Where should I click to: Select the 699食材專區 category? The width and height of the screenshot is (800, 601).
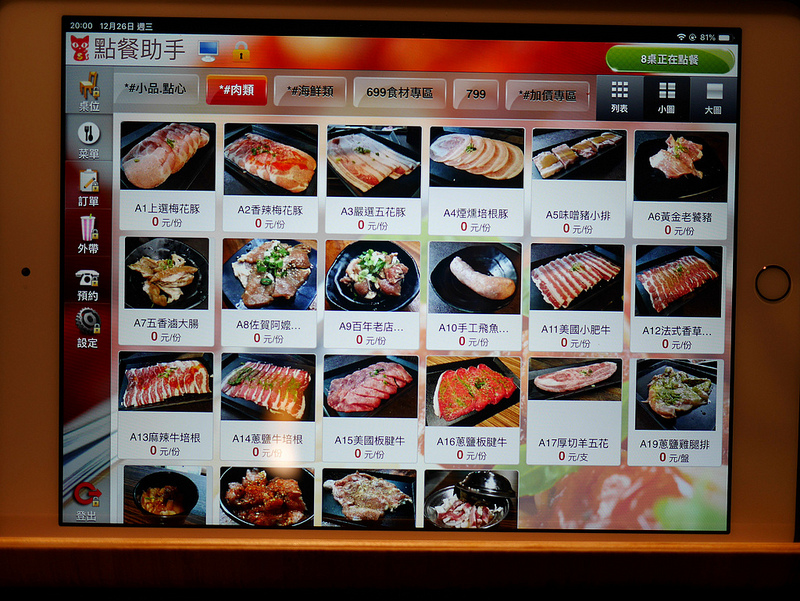399,93
